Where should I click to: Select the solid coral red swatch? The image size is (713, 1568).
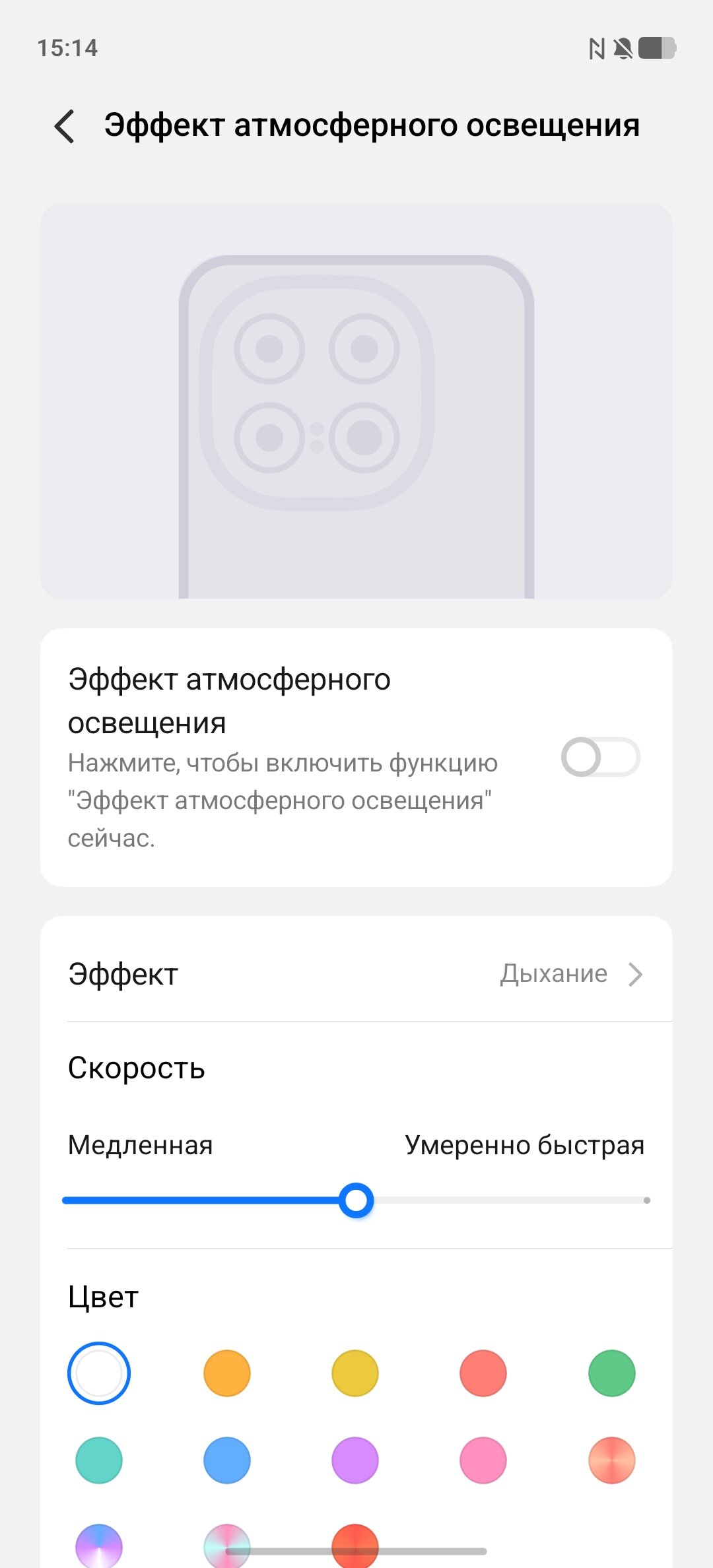pyautogui.click(x=483, y=1373)
